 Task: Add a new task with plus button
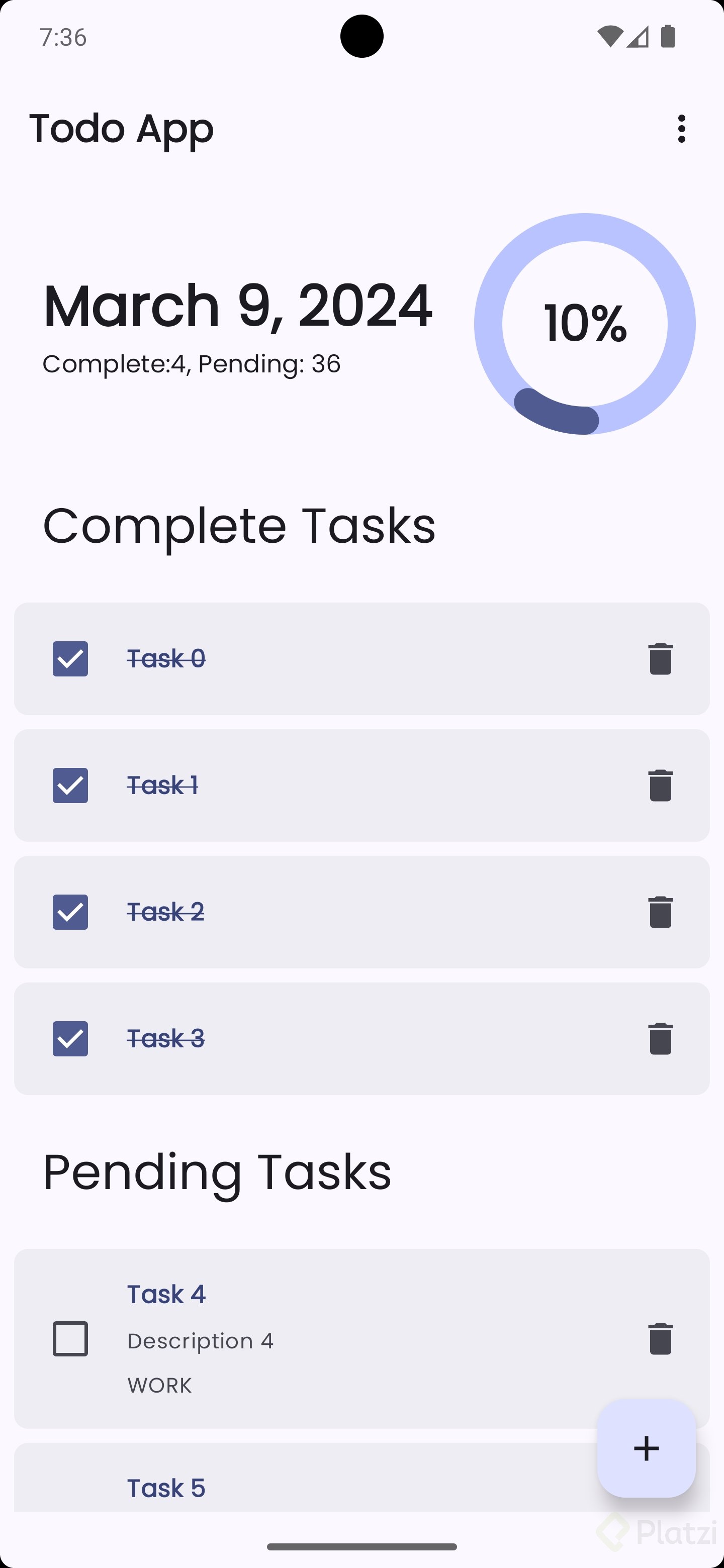coord(646,1448)
